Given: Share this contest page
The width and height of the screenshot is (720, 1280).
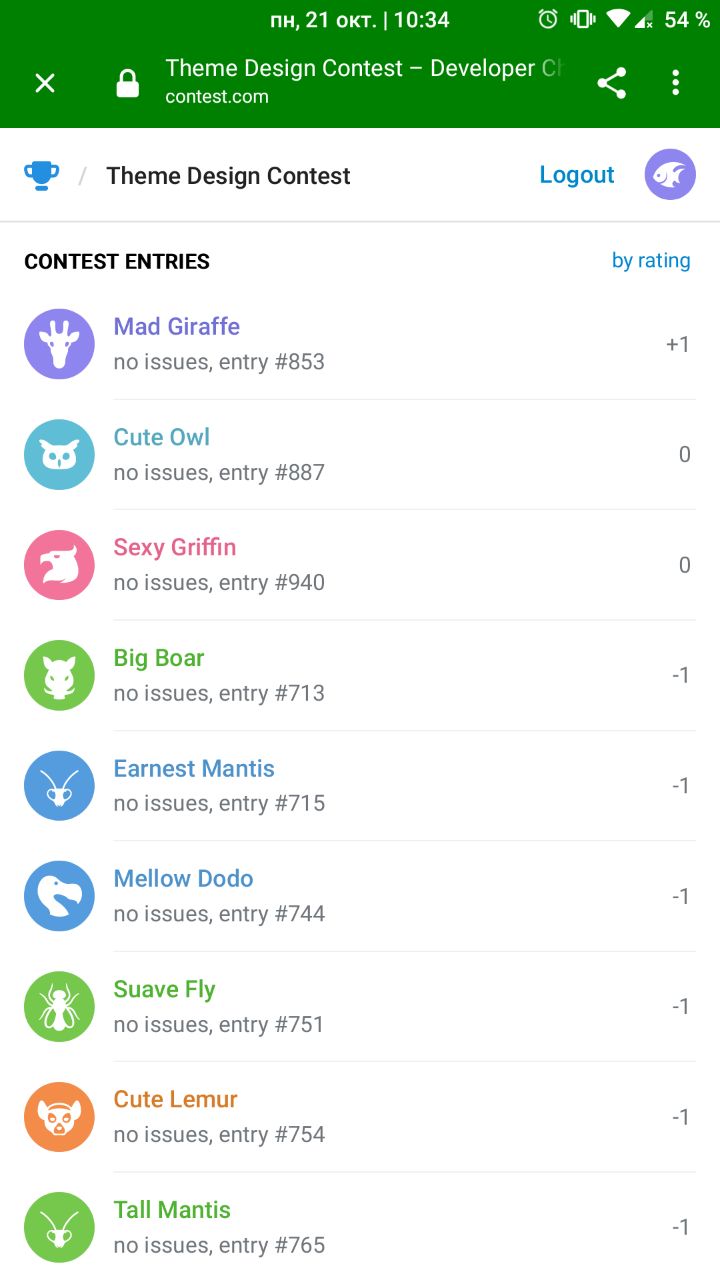Looking at the screenshot, I should pos(611,83).
